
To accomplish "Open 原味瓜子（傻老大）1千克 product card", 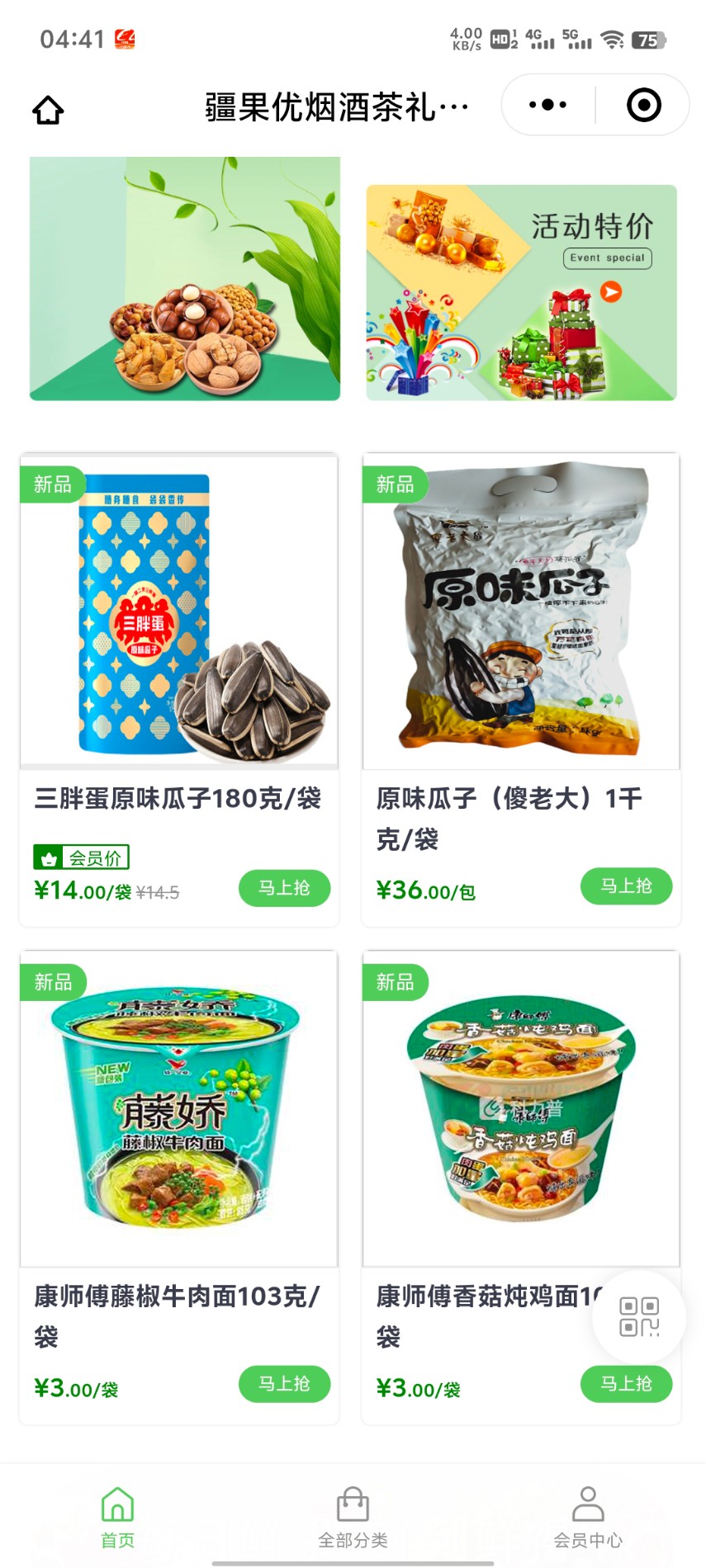I will tap(521, 611).
